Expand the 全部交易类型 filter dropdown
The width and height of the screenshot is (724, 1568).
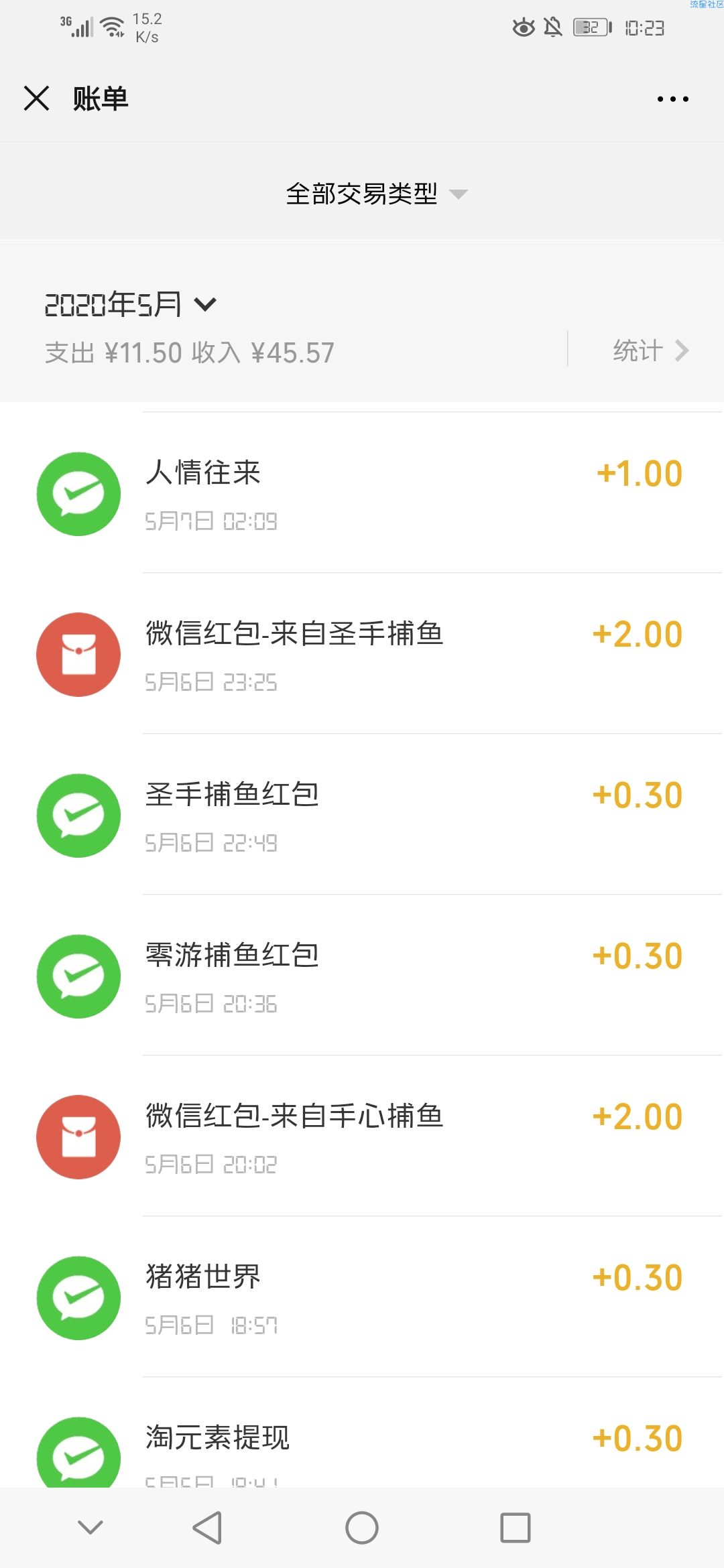tap(376, 194)
